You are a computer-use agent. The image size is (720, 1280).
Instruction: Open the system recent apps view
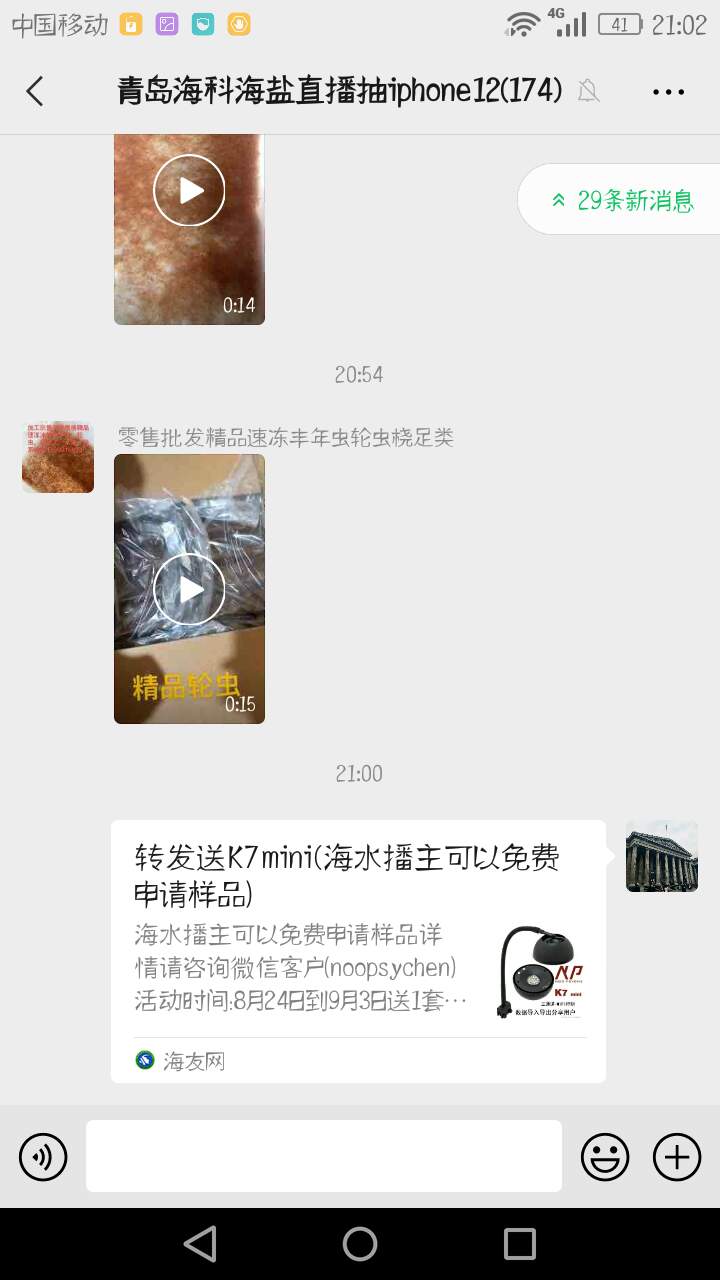[x=519, y=1244]
